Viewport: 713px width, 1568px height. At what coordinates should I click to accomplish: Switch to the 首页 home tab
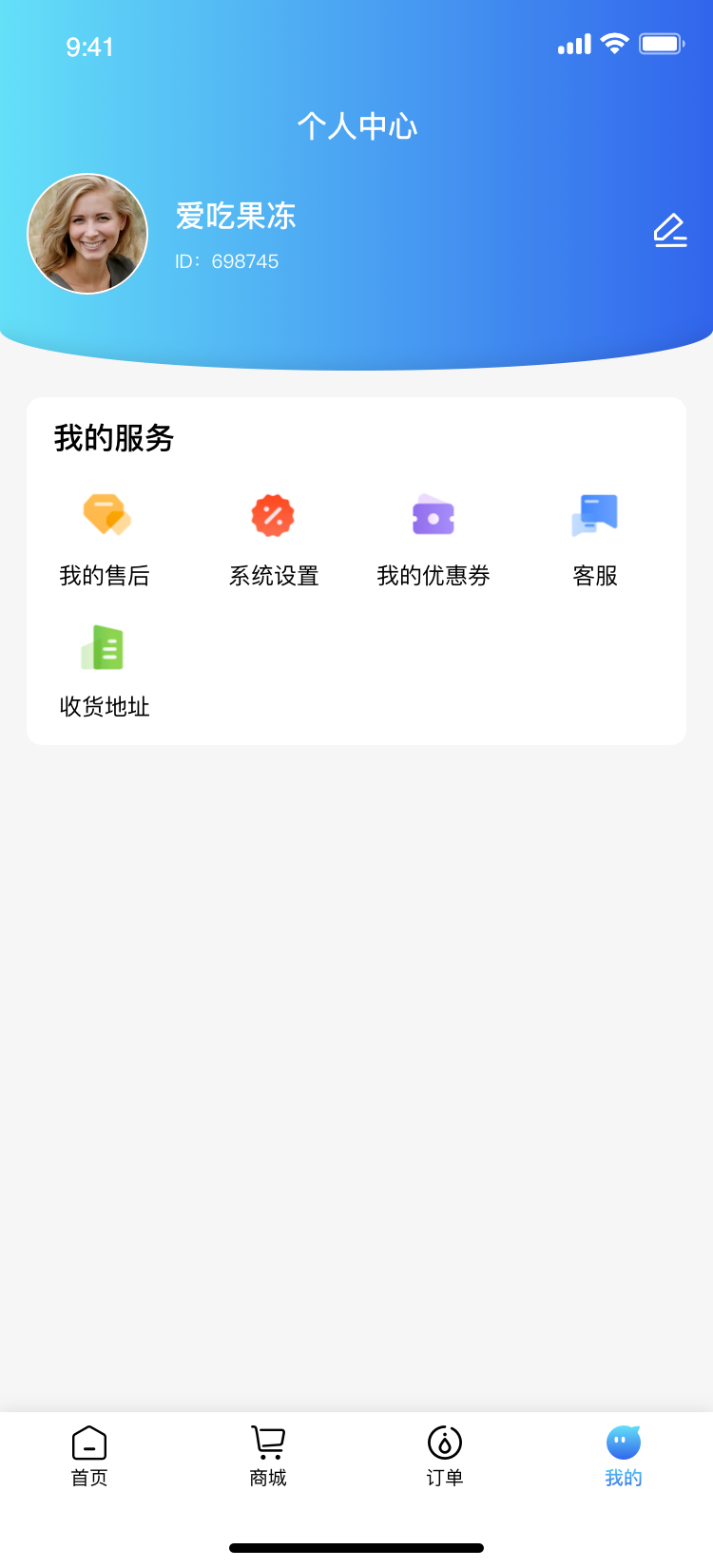[89, 1455]
